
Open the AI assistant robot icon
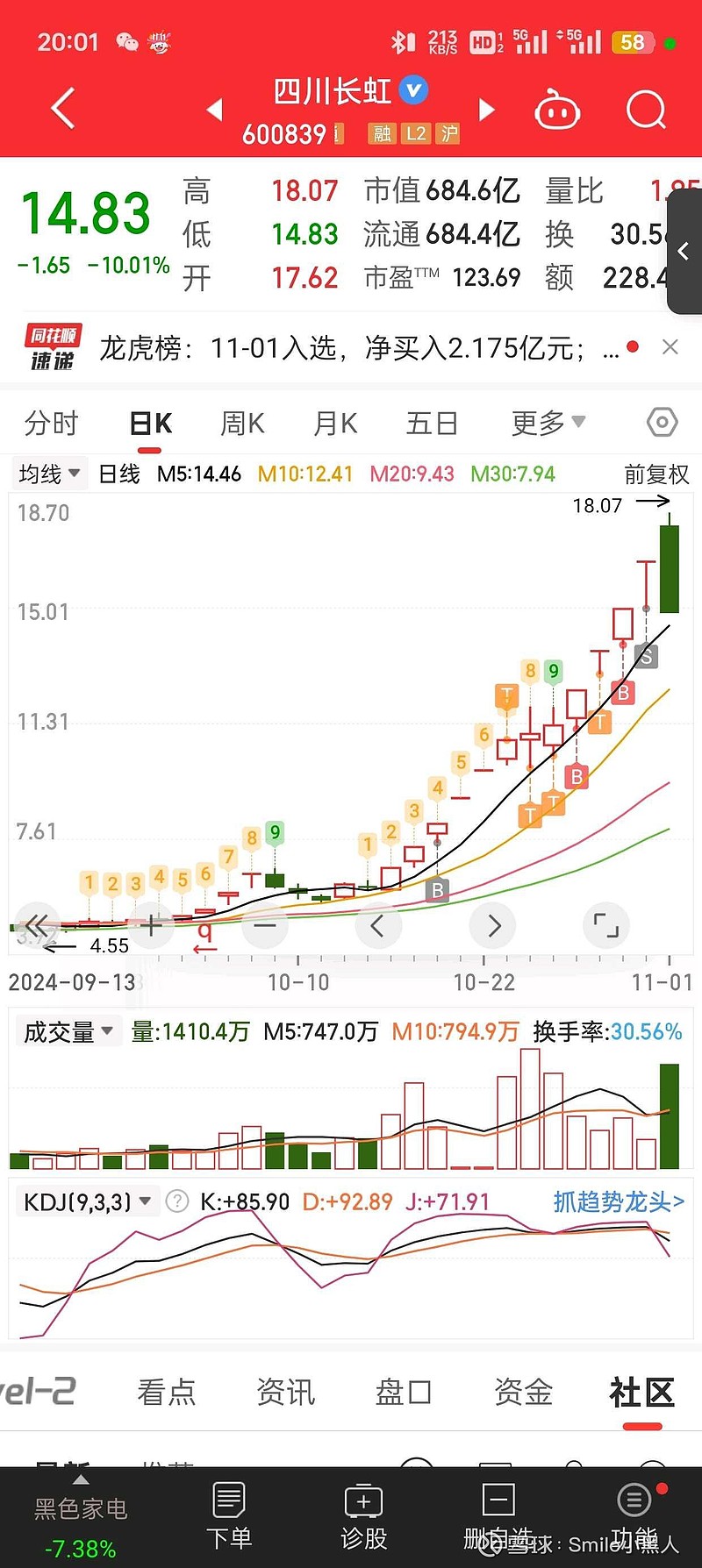(x=558, y=110)
